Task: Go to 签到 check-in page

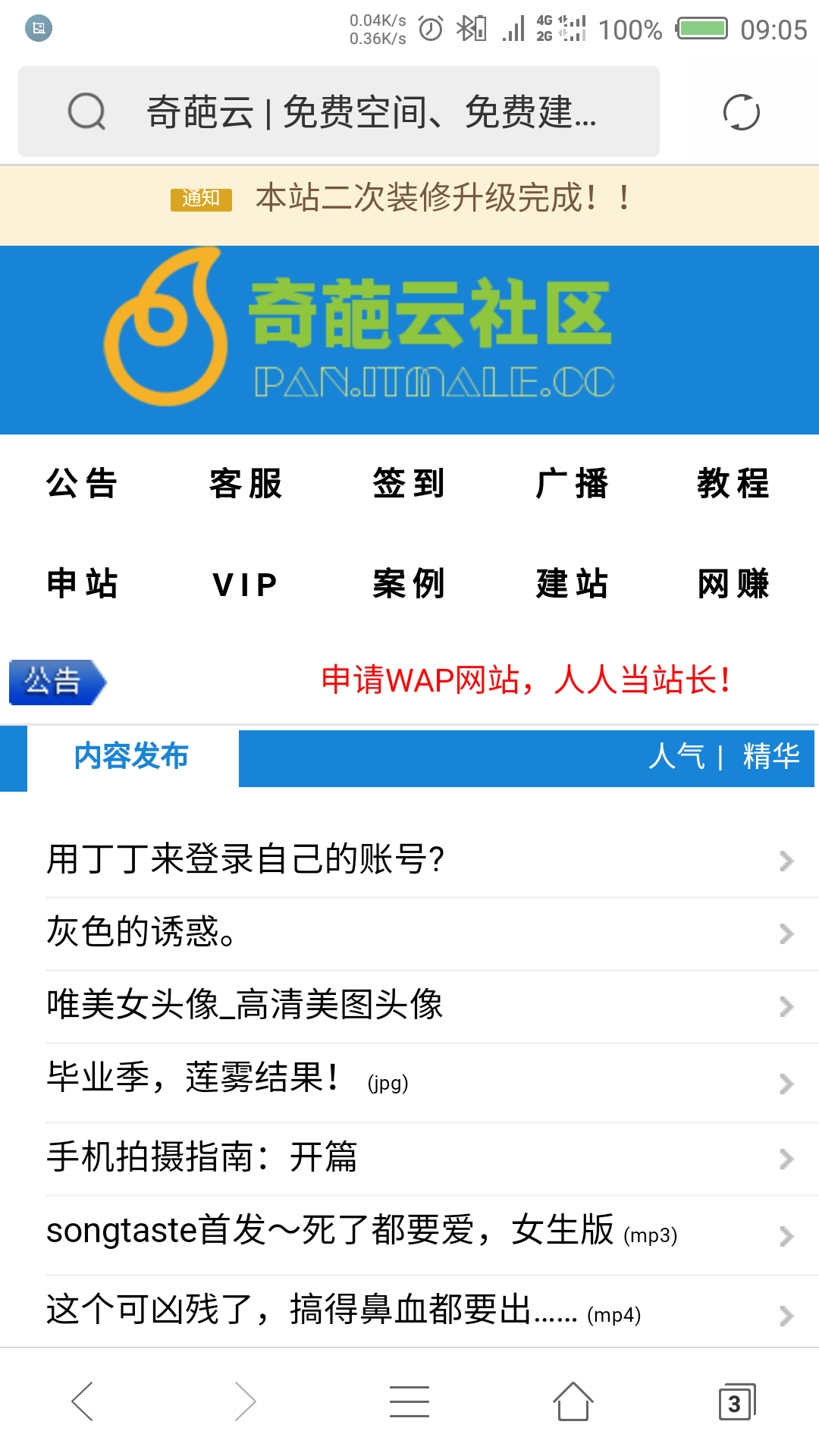Action: click(409, 483)
